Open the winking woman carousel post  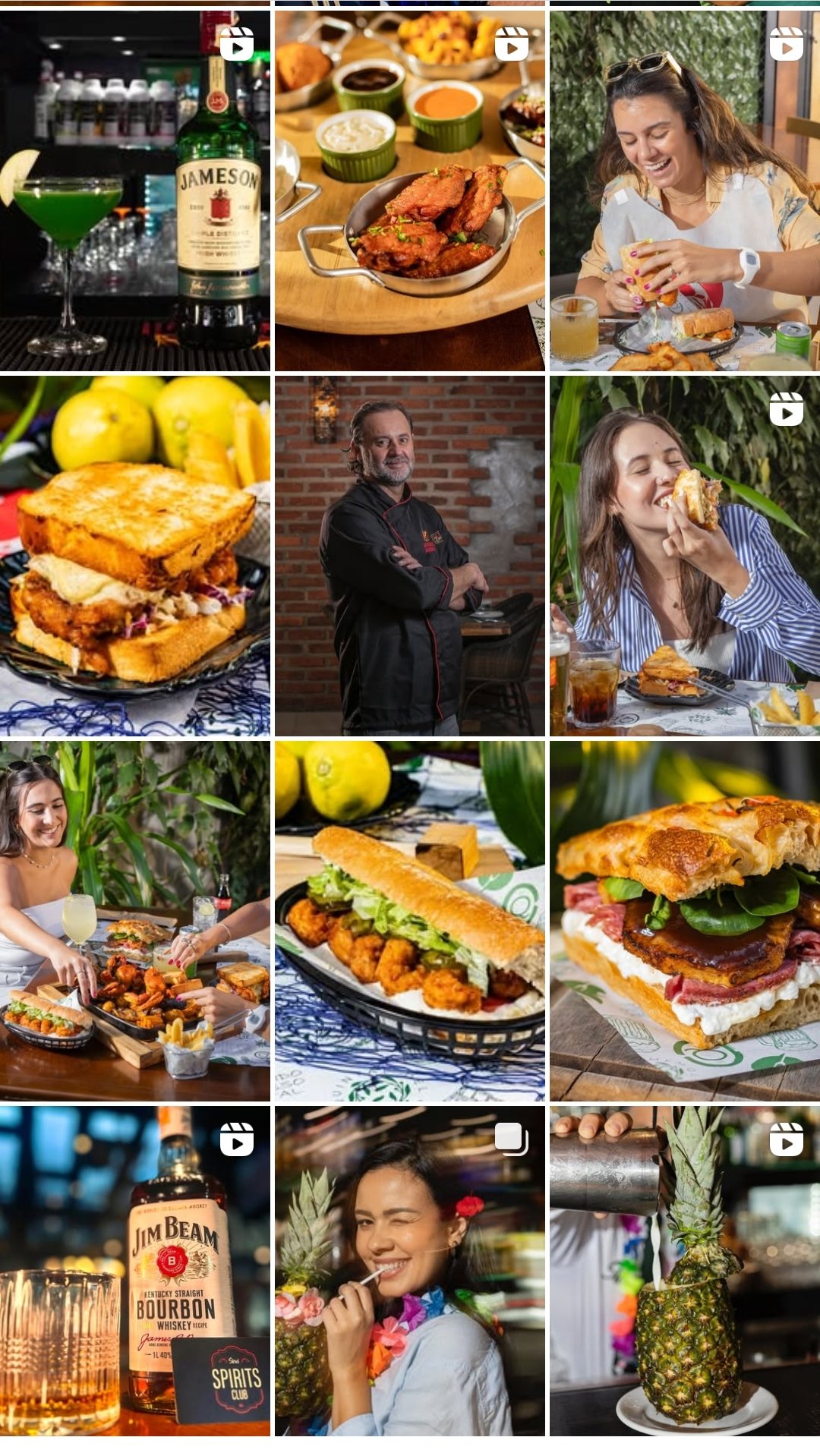(x=410, y=1271)
